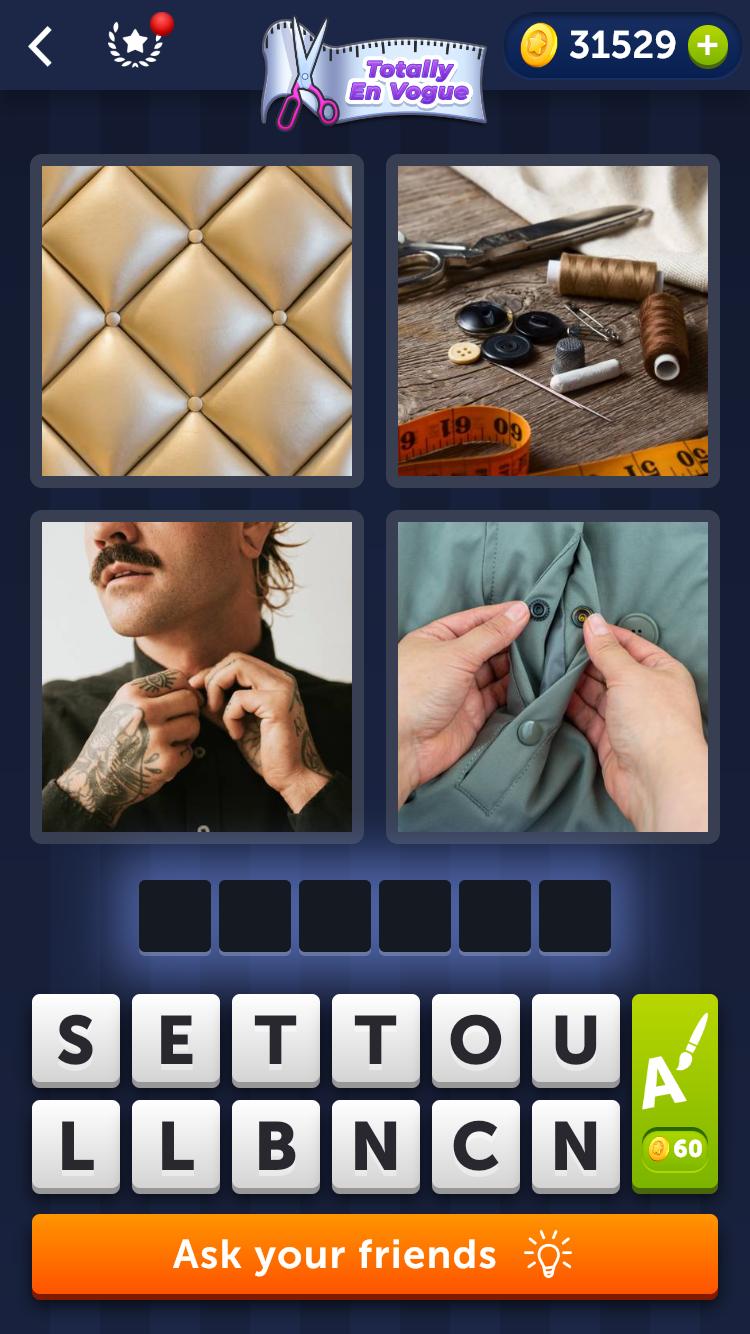Use the 60-coin letter hint
750x1334 pixels.
click(675, 1092)
